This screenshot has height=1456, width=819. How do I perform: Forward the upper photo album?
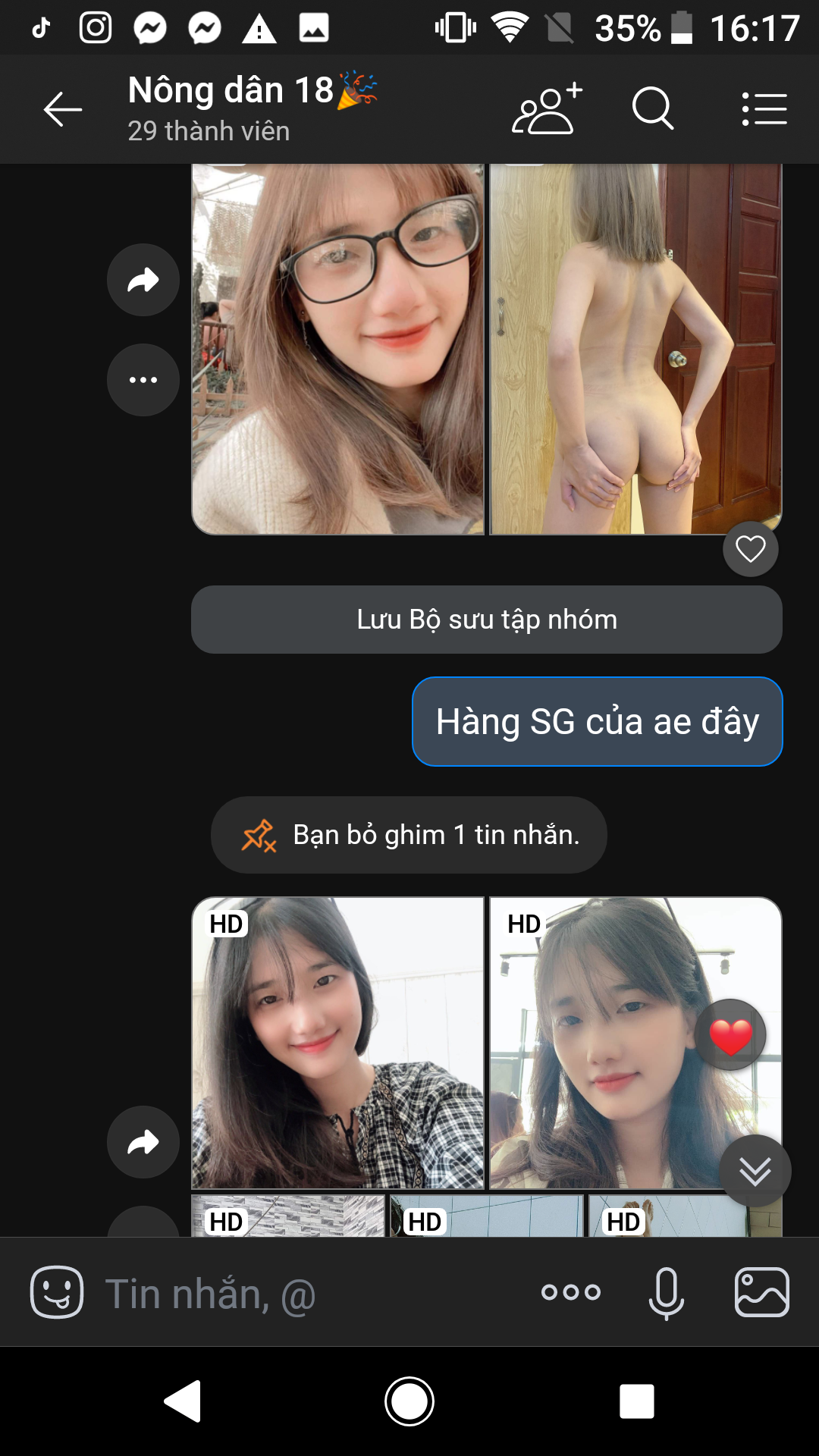pos(143,280)
